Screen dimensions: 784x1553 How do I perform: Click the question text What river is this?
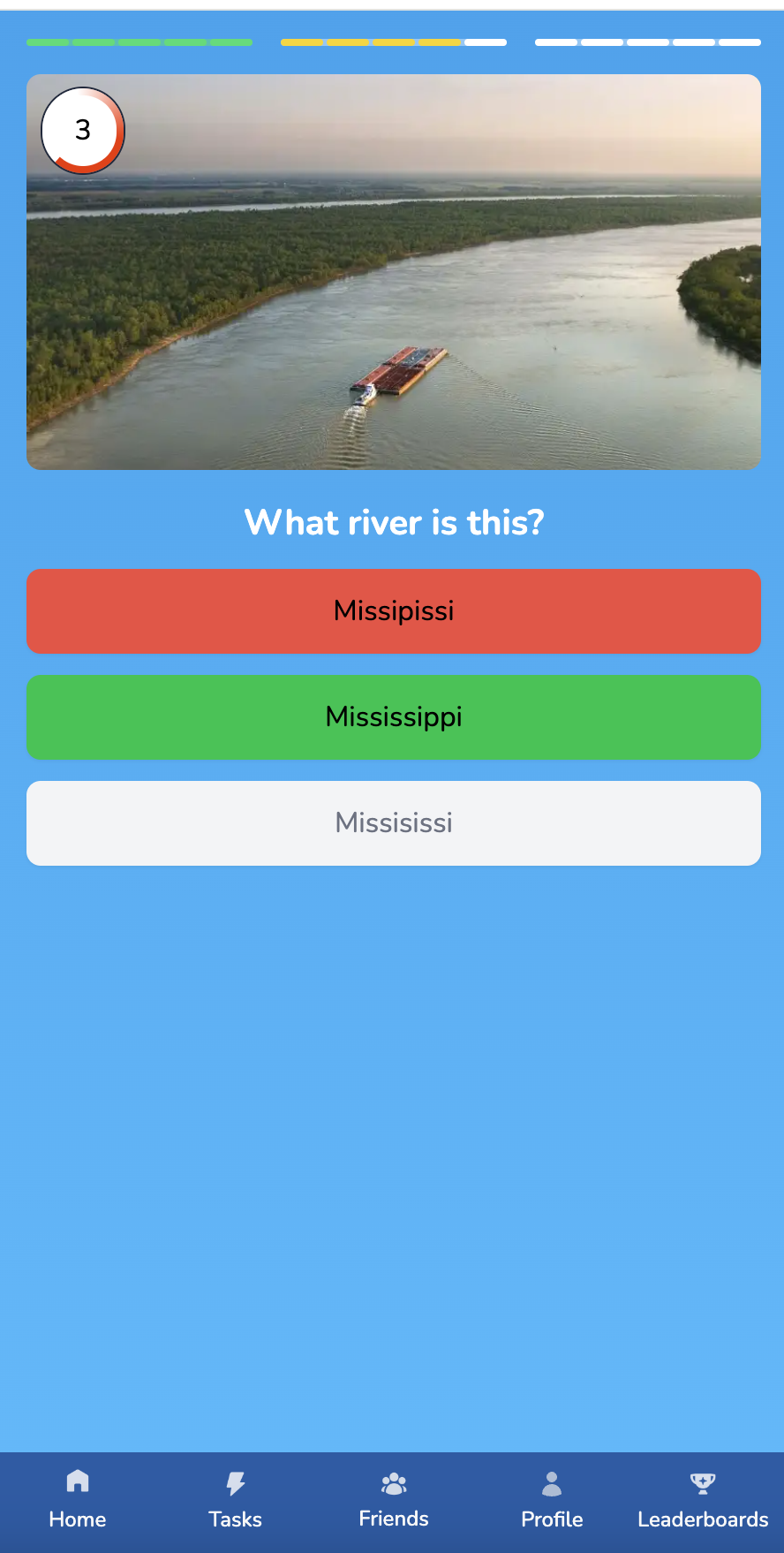coord(393,522)
